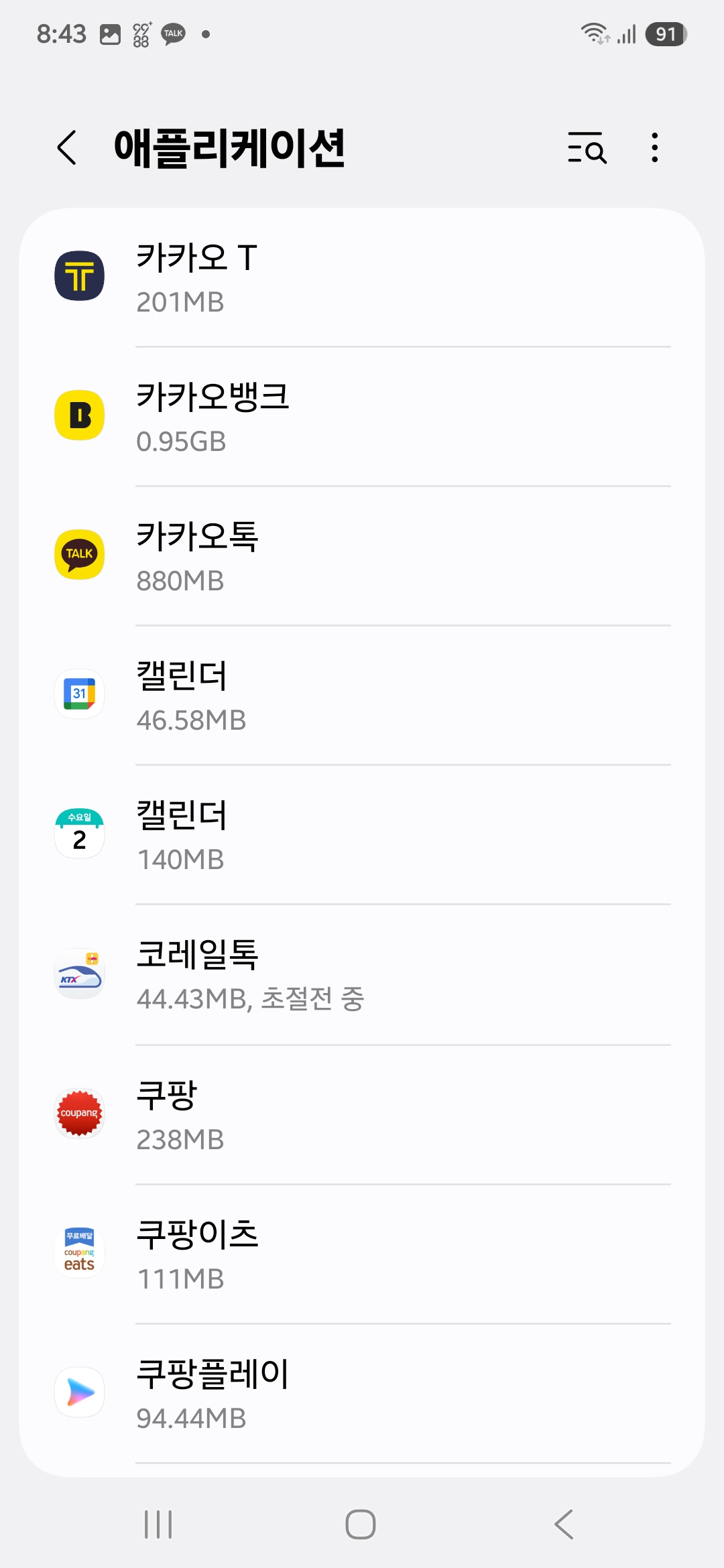Open the 쿠팡플레이 app row
Image resolution: width=724 pixels, height=1568 pixels.
click(x=362, y=1392)
